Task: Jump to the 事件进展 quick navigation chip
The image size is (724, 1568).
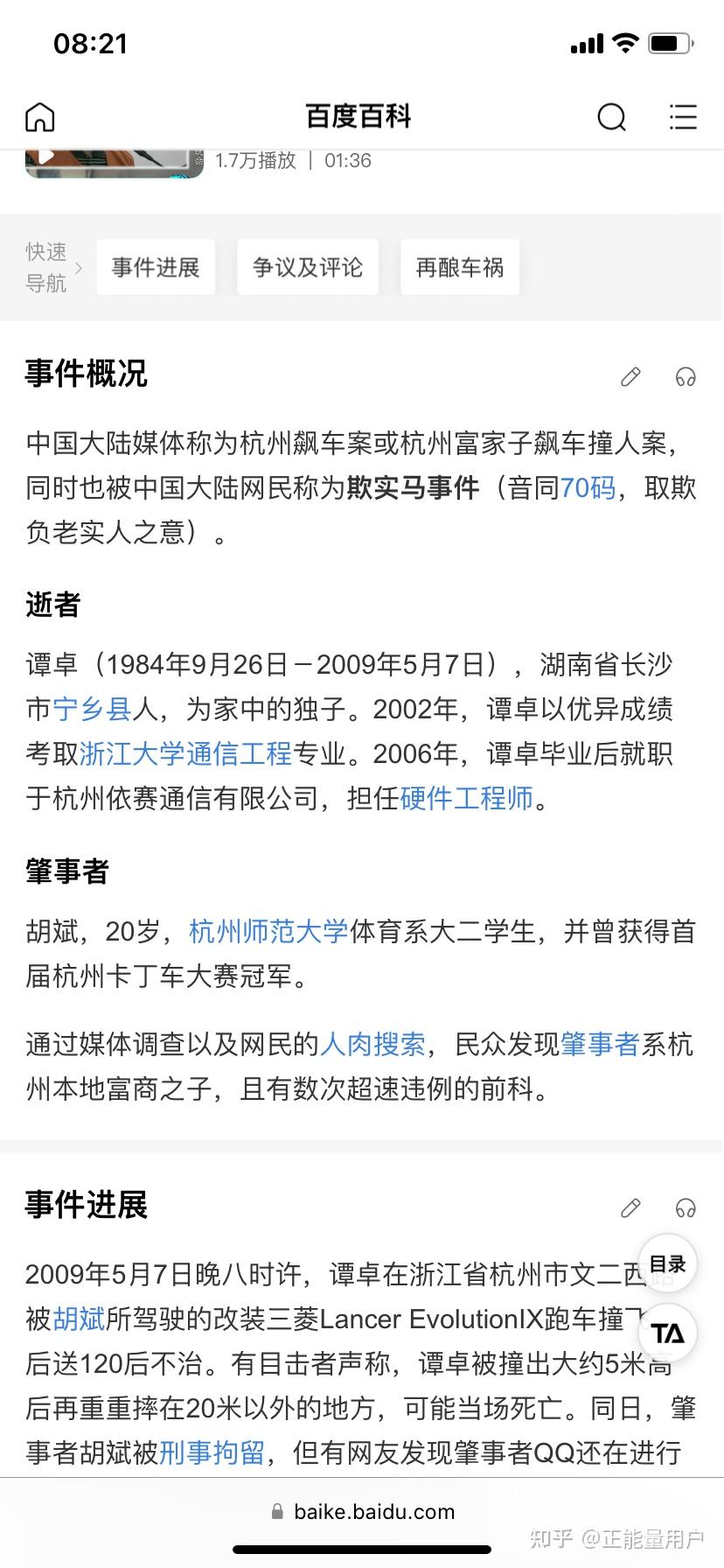Action: pyautogui.click(x=156, y=267)
